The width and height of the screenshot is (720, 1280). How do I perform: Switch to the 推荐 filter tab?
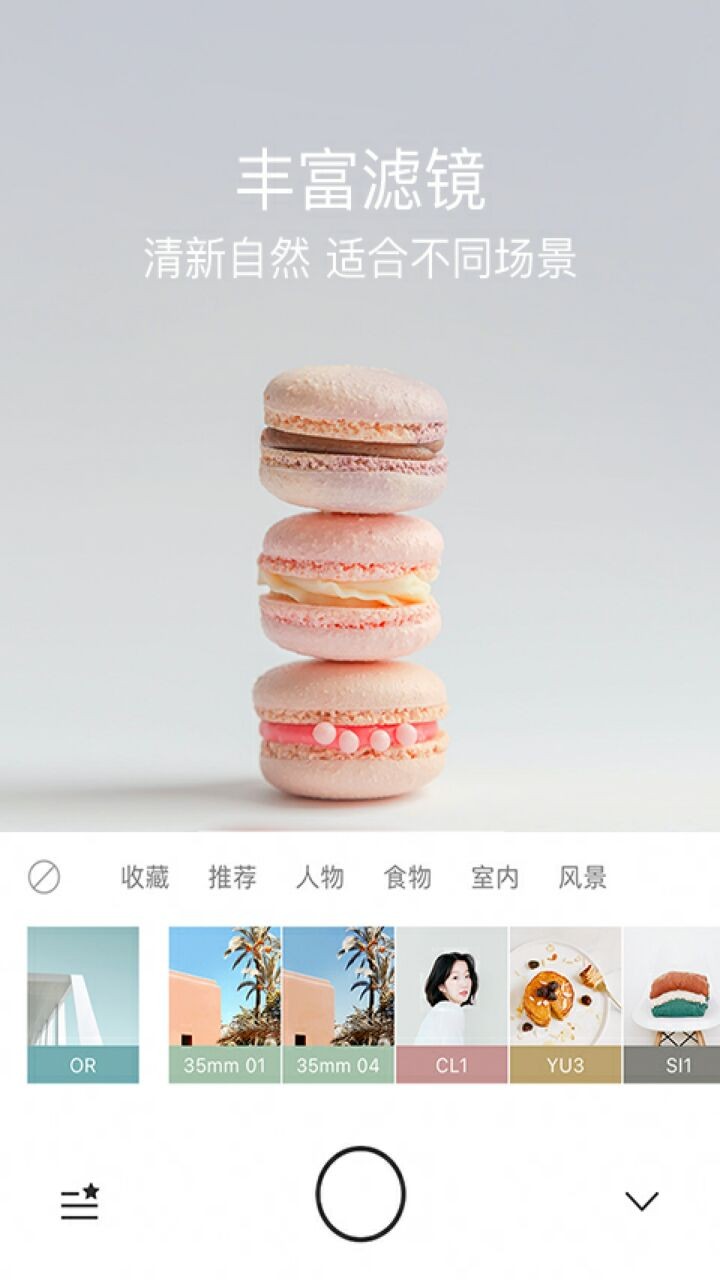point(232,878)
